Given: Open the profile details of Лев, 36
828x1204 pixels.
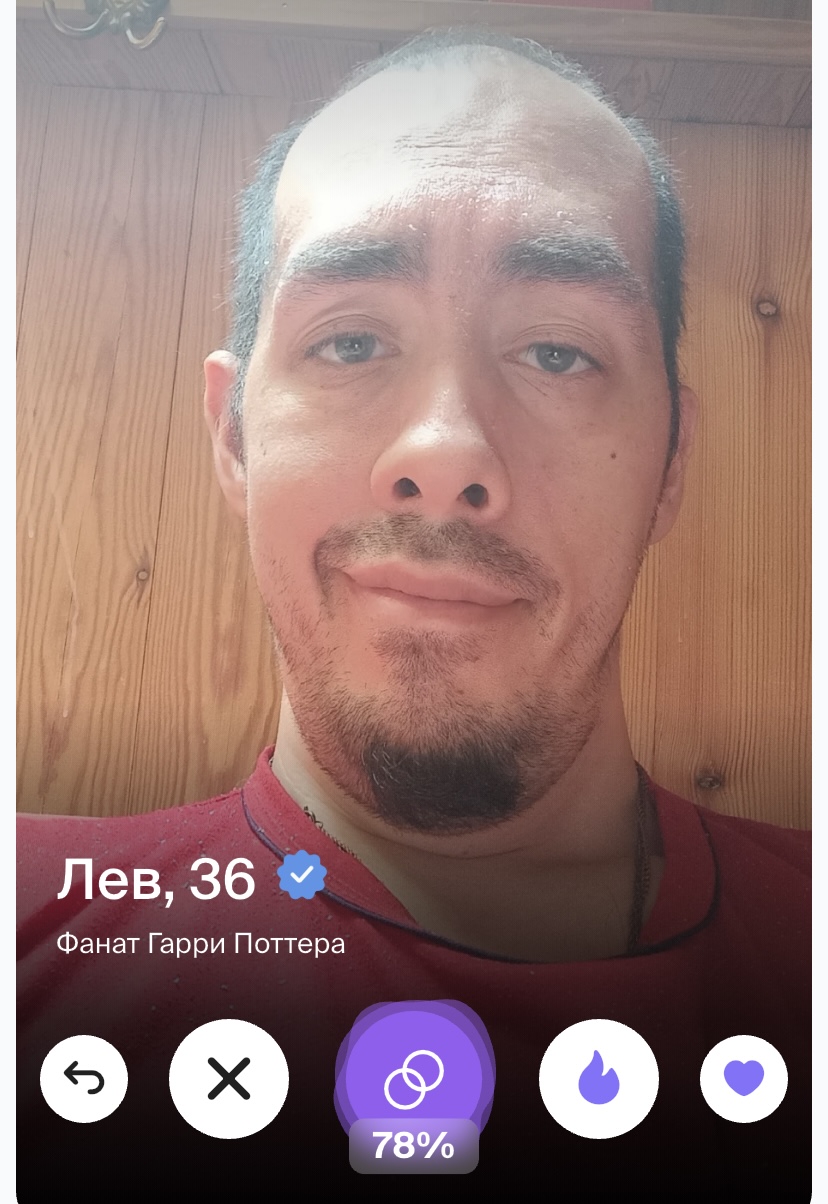Looking at the screenshot, I should pos(156,880).
